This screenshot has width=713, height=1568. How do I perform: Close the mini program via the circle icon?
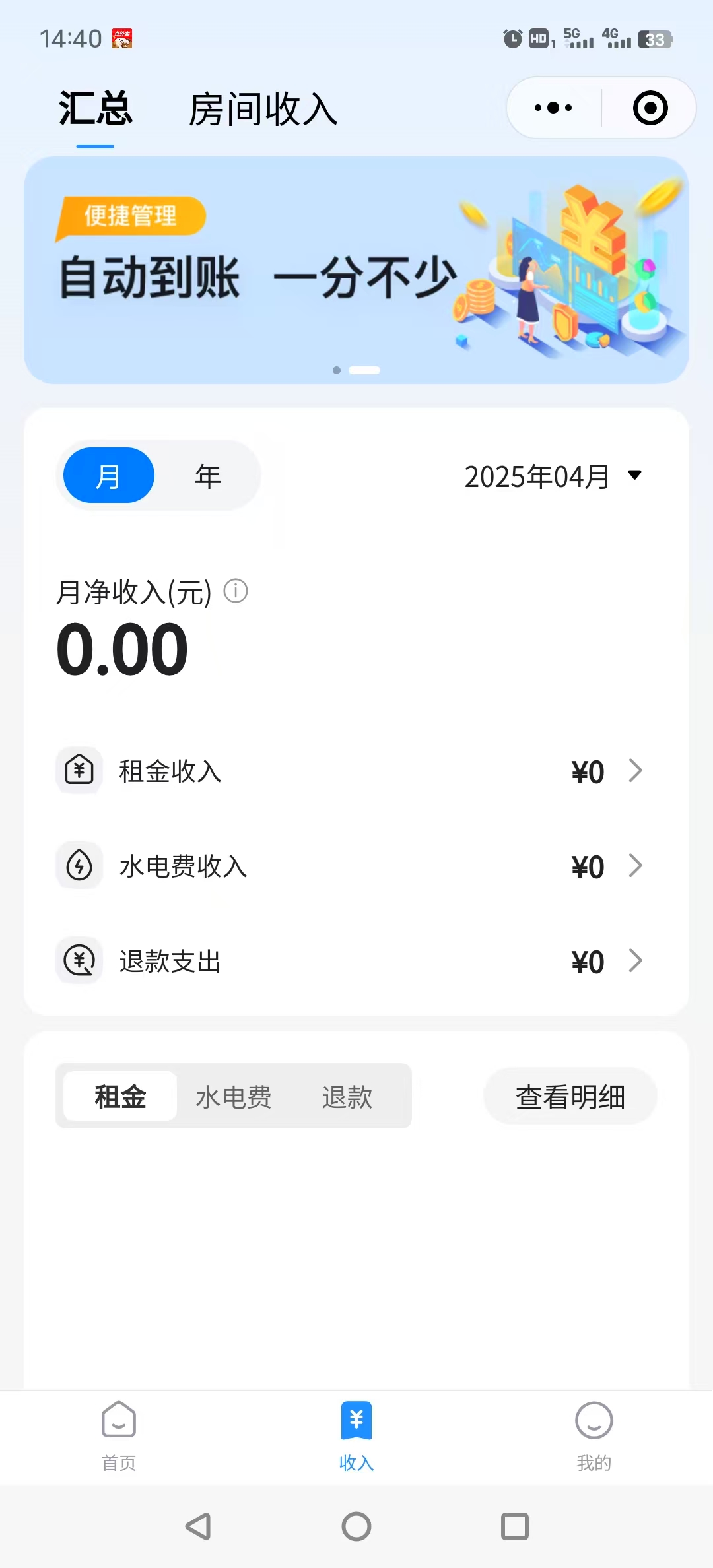point(650,108)
